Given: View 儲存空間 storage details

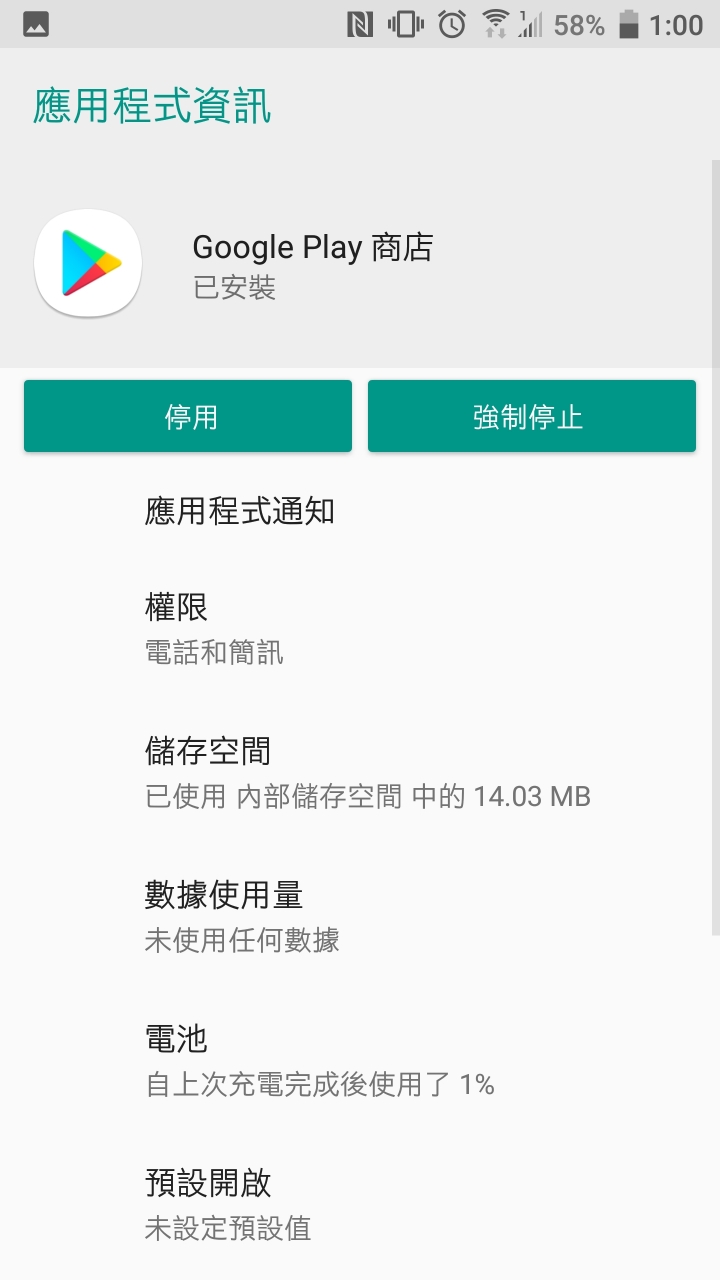Looking at the screenshot, I should tap(360, 773).
